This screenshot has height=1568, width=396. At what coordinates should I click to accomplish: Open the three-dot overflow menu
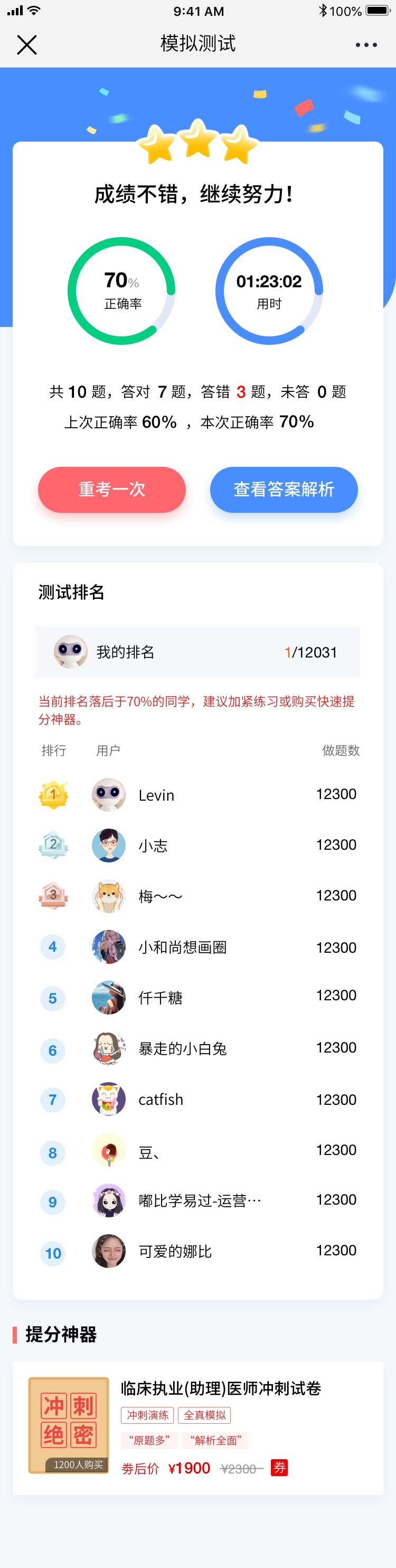(365, 44)
